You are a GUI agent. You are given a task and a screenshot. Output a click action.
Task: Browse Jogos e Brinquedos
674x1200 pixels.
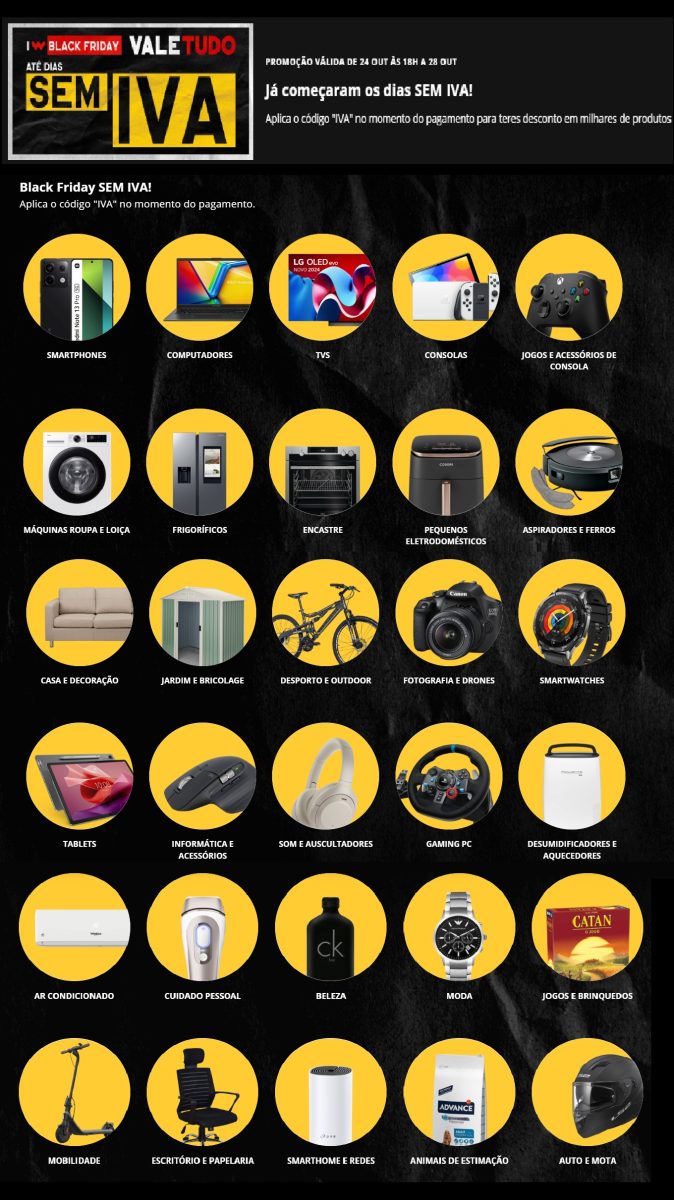pyautogui.click(x=587, y=928)
